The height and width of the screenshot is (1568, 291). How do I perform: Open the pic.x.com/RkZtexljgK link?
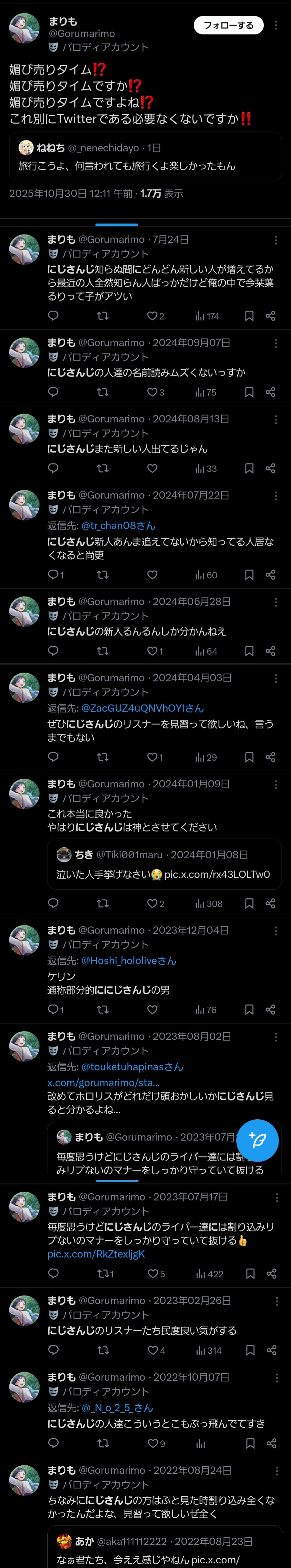(96, 1254)
